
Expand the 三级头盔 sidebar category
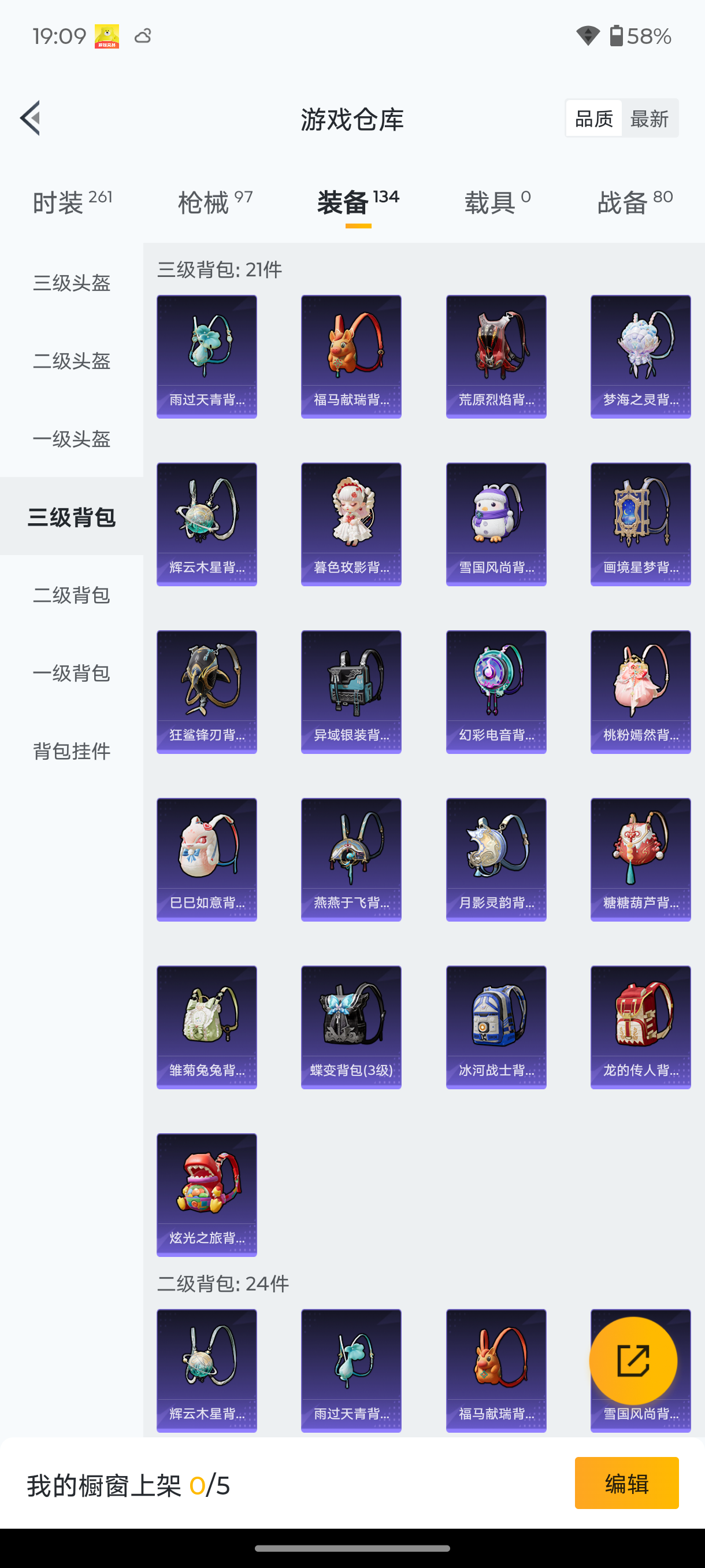(71, 283)
